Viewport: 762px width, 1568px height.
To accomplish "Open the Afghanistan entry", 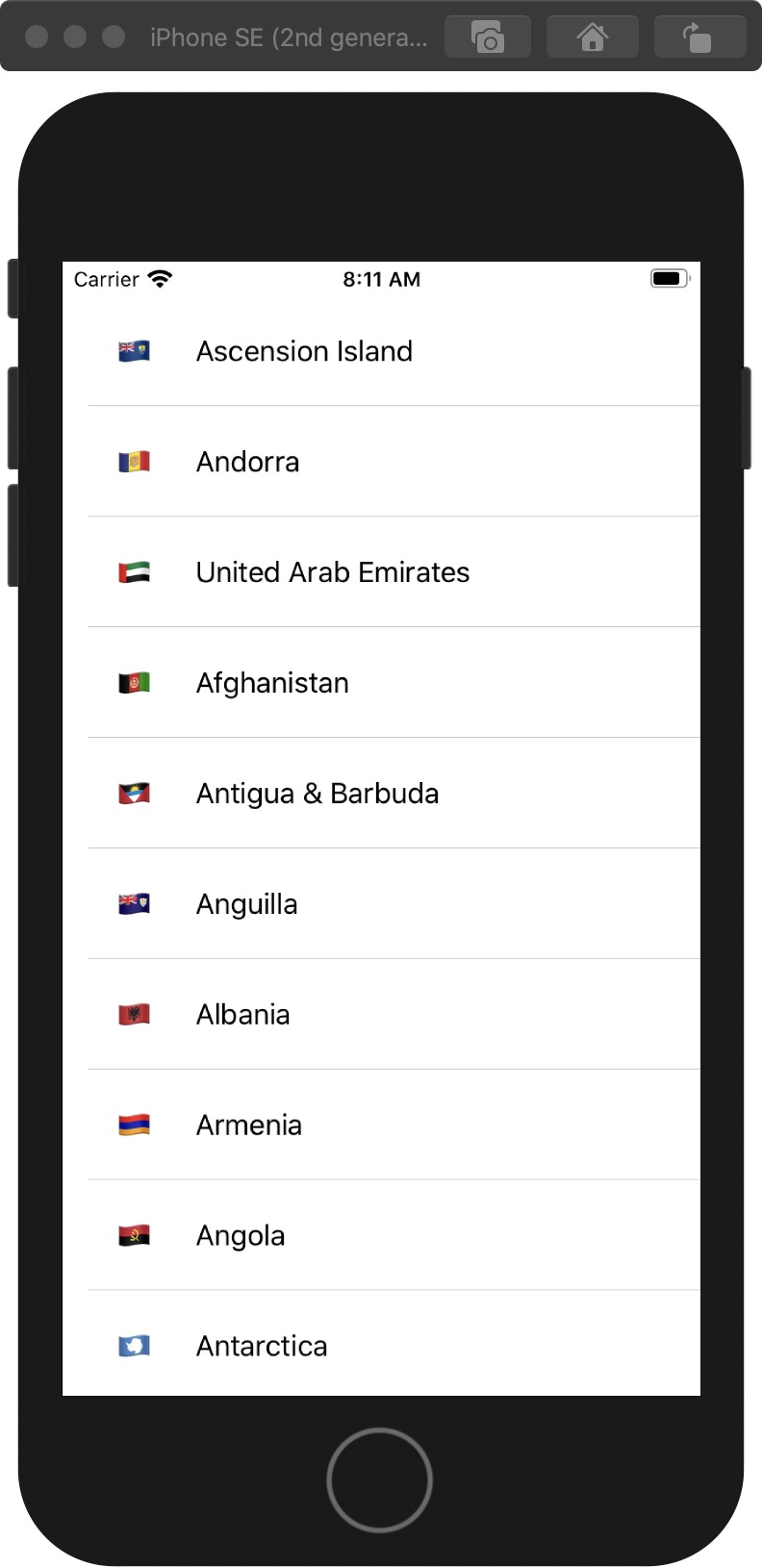I will pyautogui.click(x=272, y=683).
